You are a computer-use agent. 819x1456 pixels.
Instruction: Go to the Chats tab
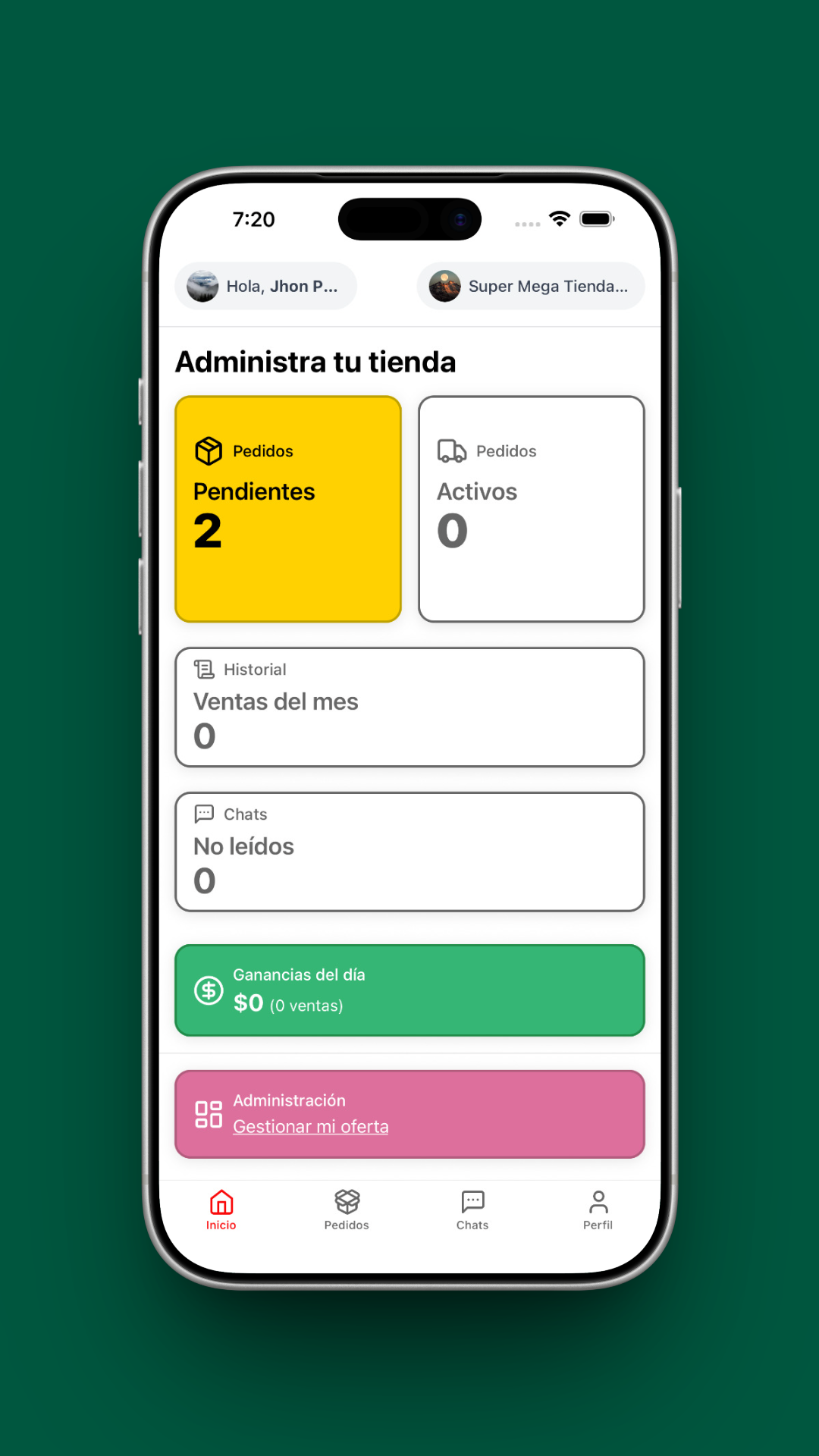coord(472,1210)
